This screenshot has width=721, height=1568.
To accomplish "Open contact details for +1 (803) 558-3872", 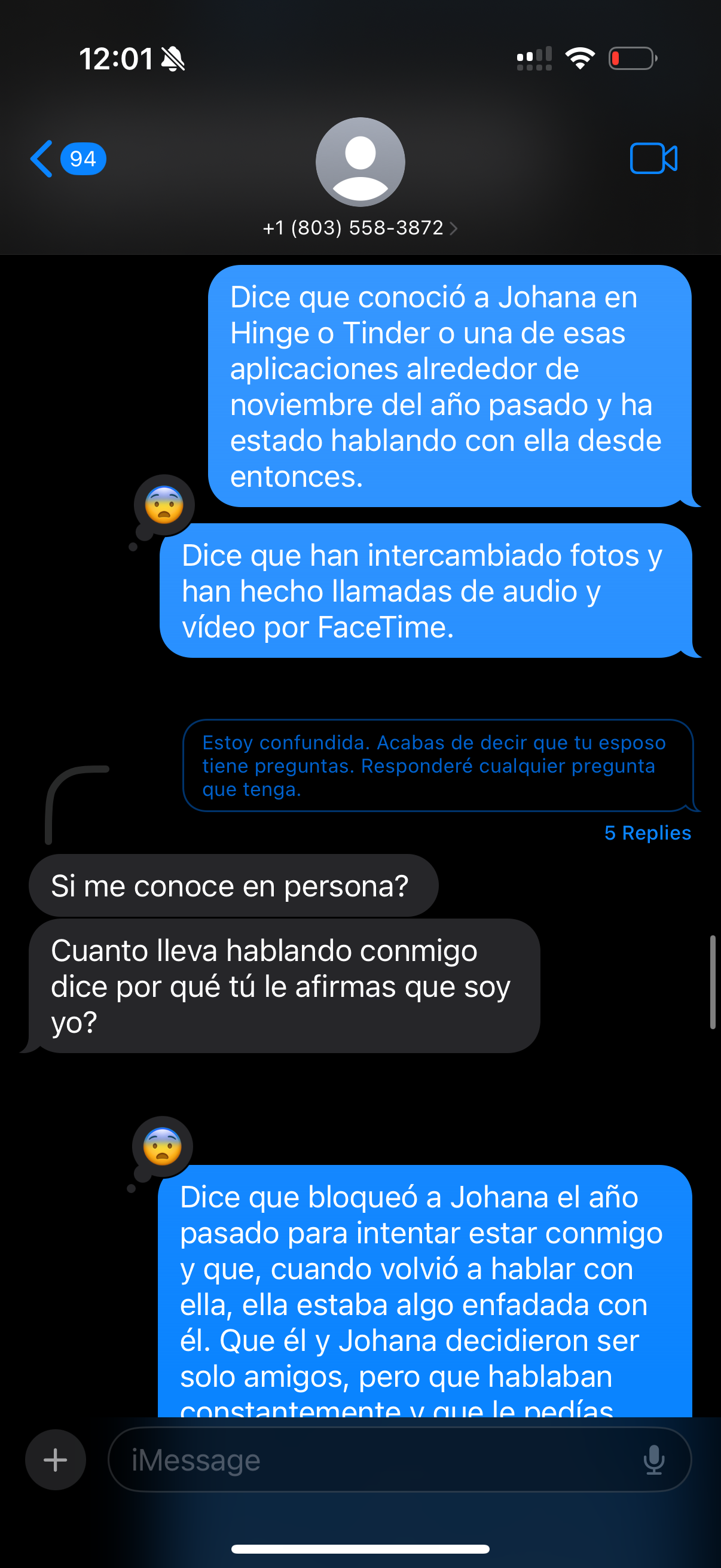I will point(360,228).
